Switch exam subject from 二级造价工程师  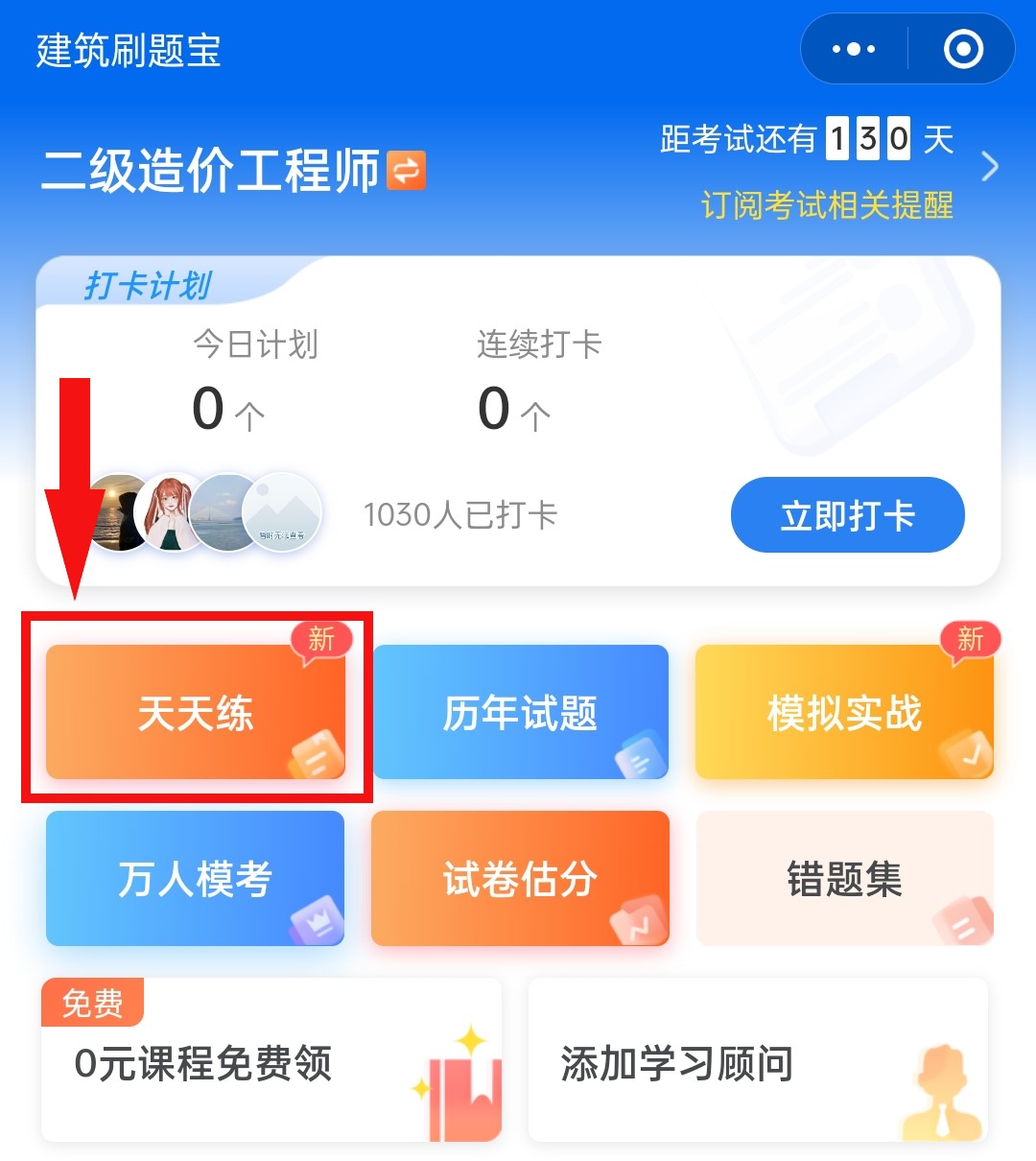point(406,170)
